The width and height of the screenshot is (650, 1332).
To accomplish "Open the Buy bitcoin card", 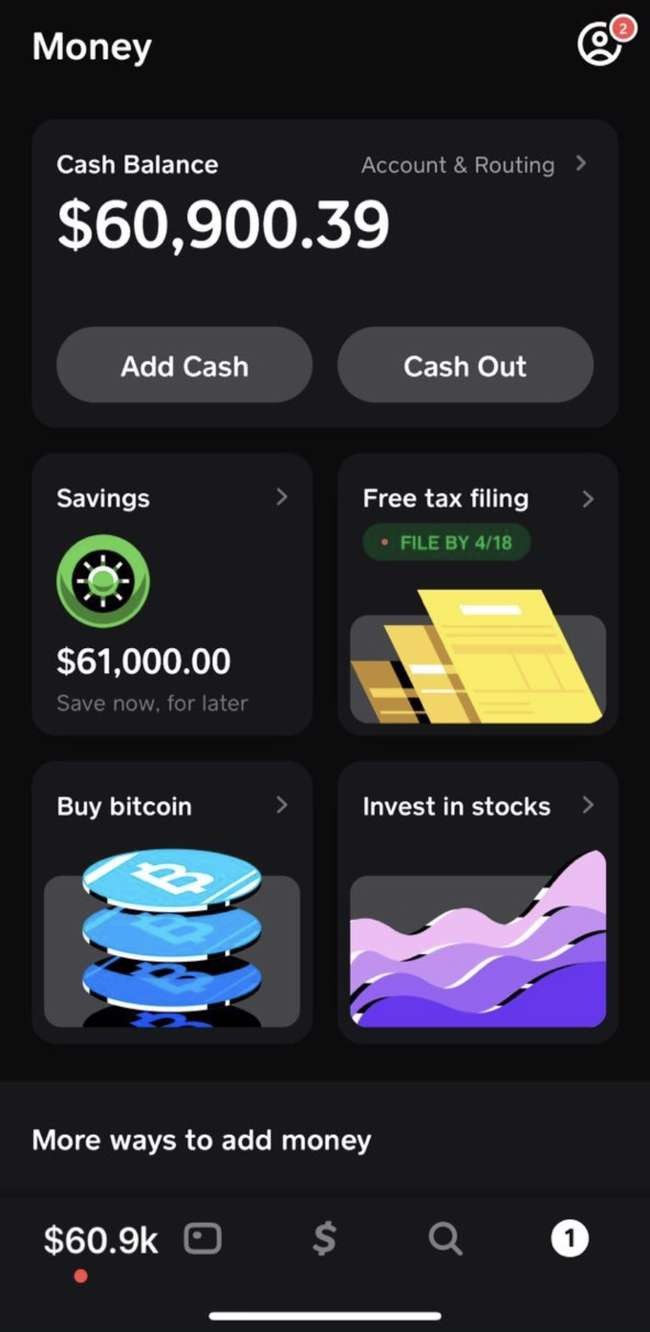I will tap(172, 902).
